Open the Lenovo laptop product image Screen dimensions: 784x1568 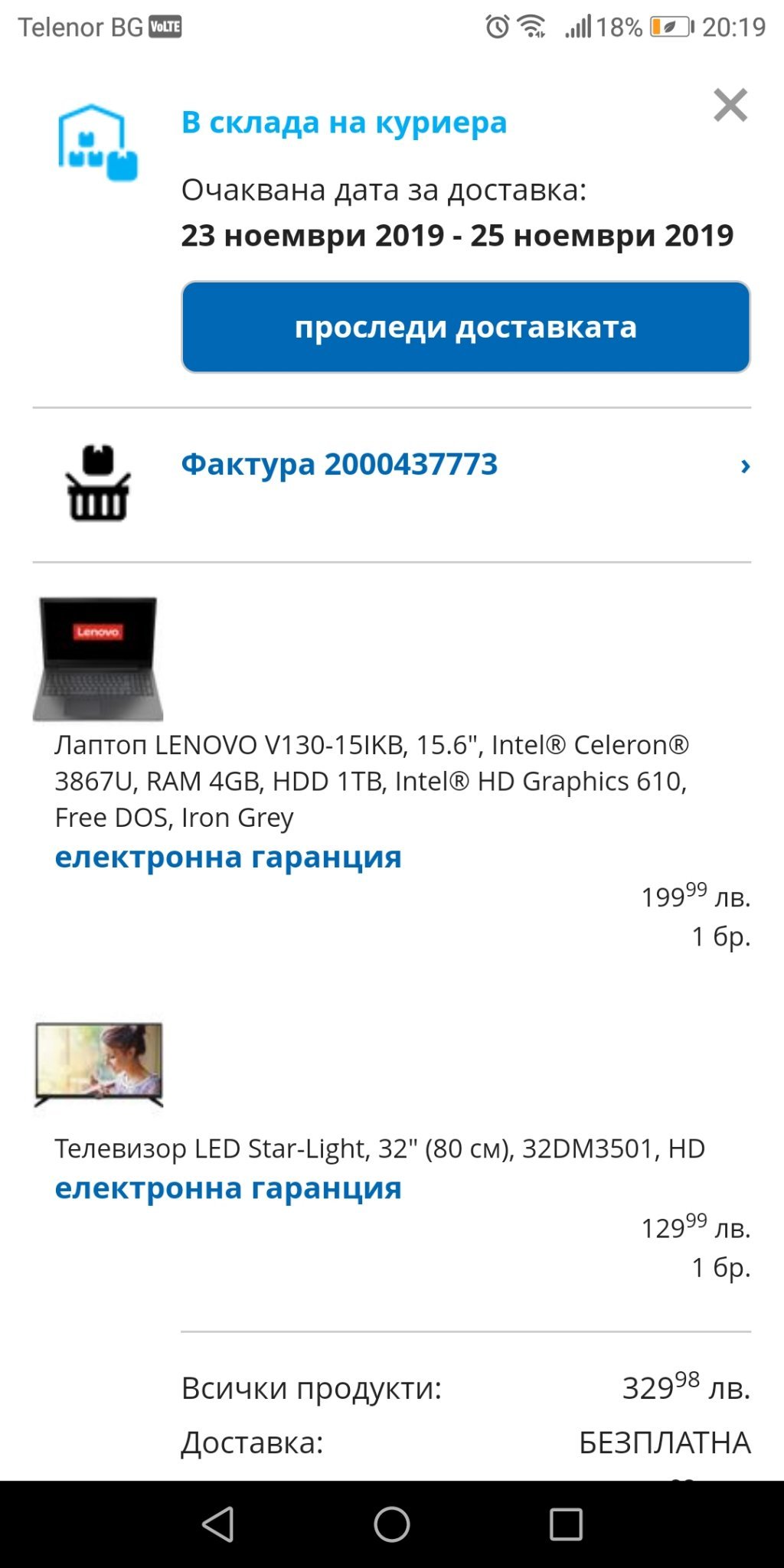coord(98,659)
